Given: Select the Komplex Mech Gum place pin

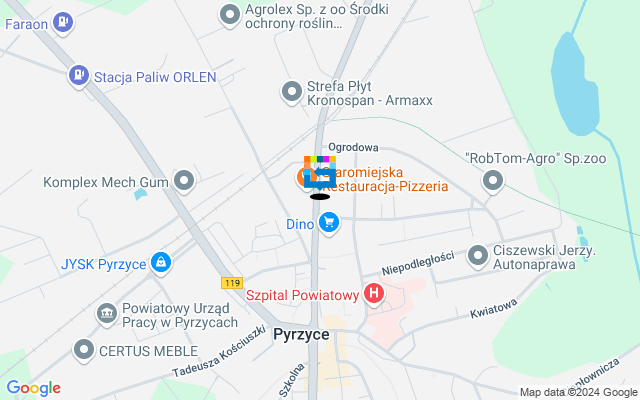Looking at the screenshot, I should click(184, 182).
